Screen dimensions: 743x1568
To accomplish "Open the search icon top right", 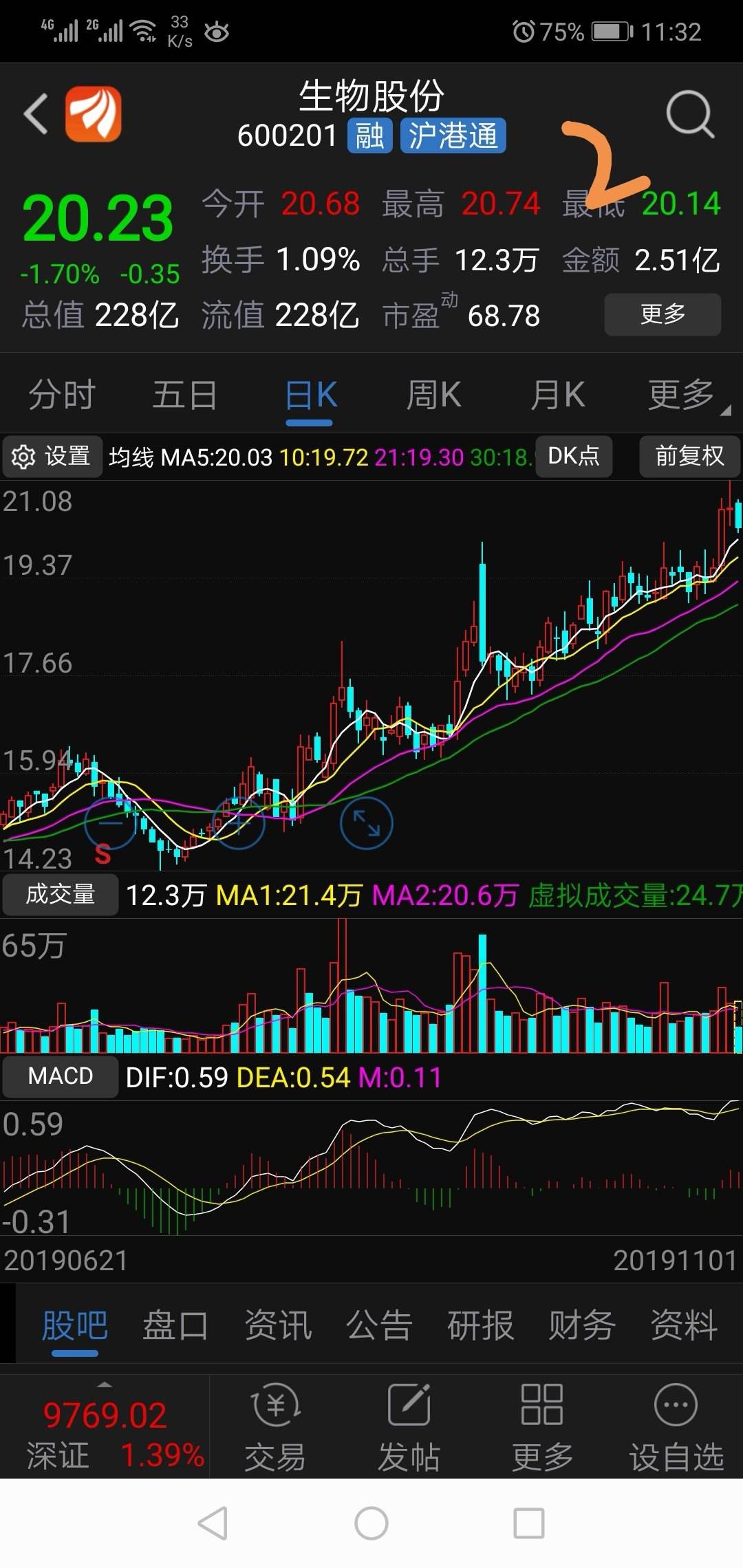I will point(690,112).
